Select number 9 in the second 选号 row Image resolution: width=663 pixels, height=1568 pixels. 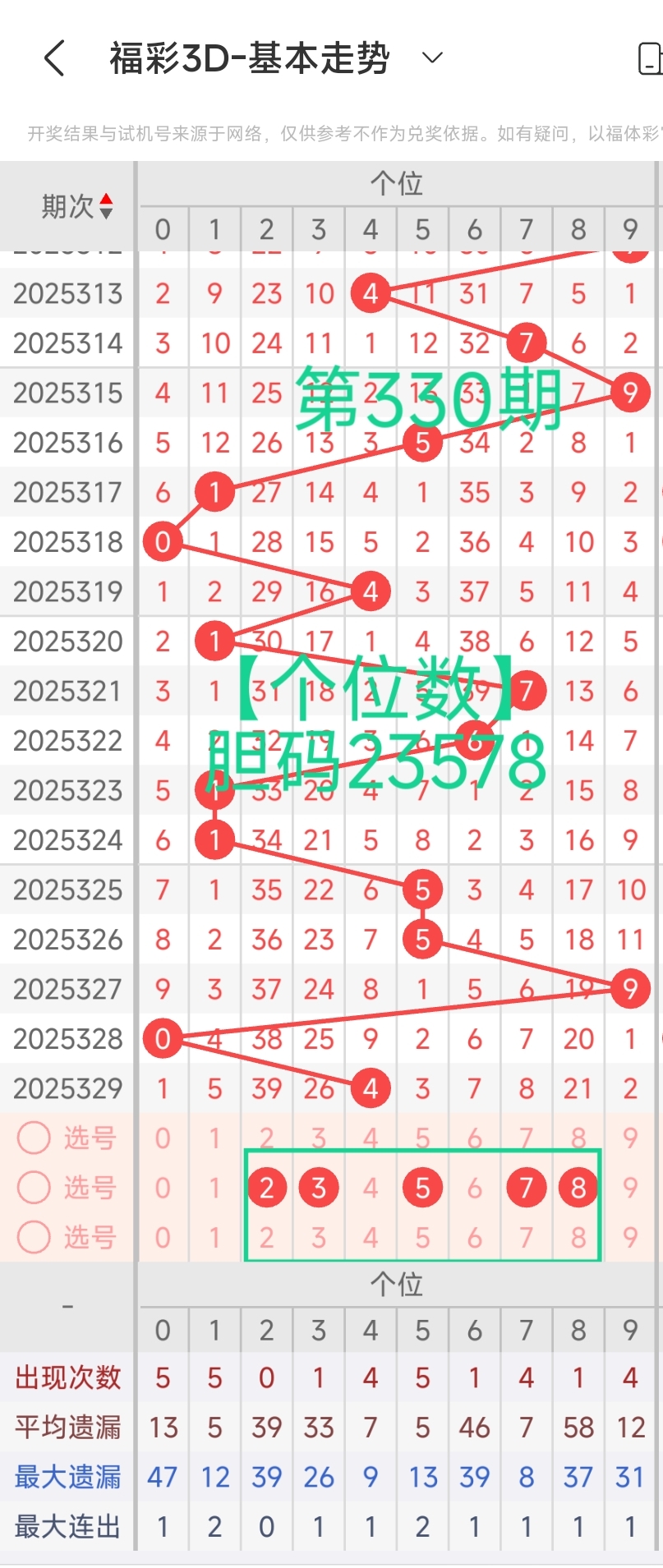coord(630,1187)
